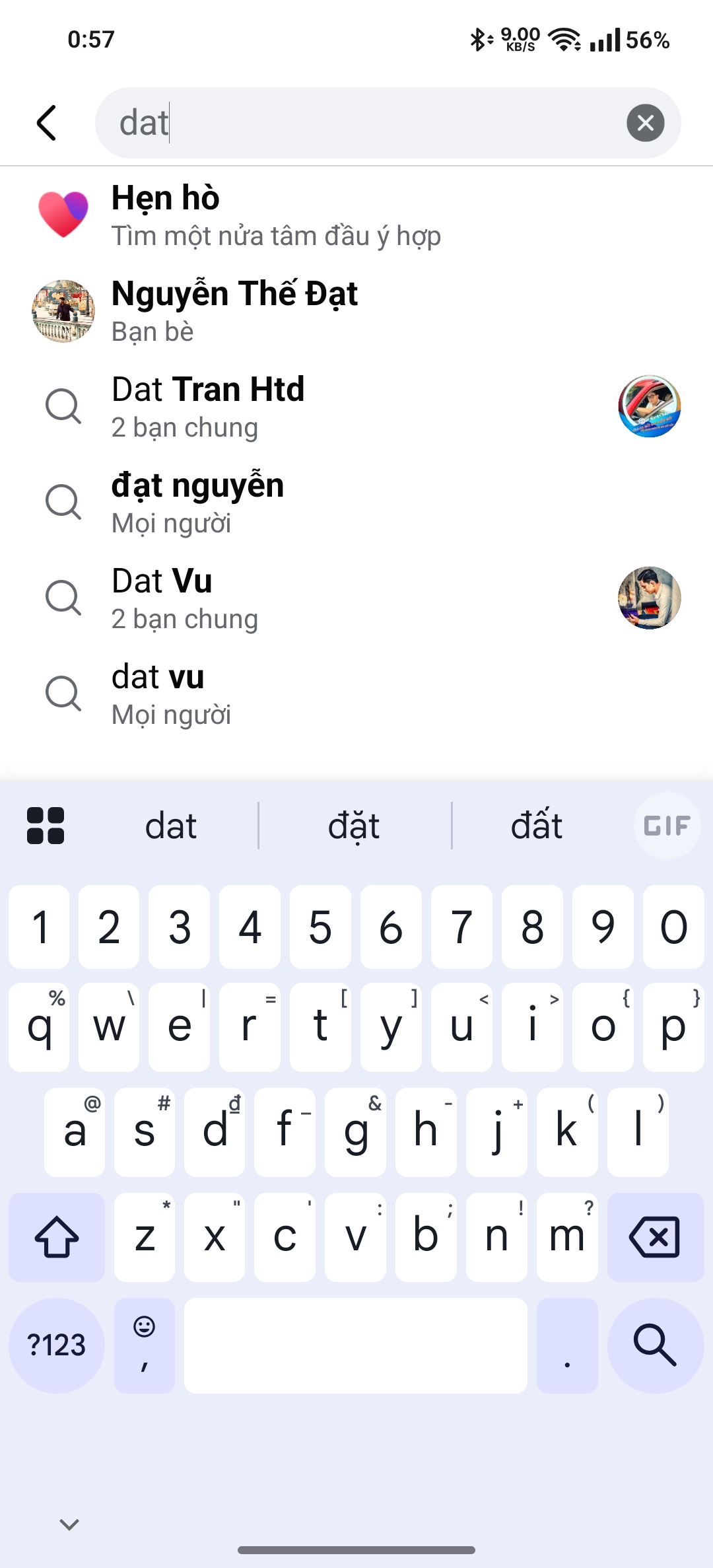Viewport: 713px width, 1568px height.
Task: Pick the 'dat' keyboard suggestion
Action: click(171, 826)
